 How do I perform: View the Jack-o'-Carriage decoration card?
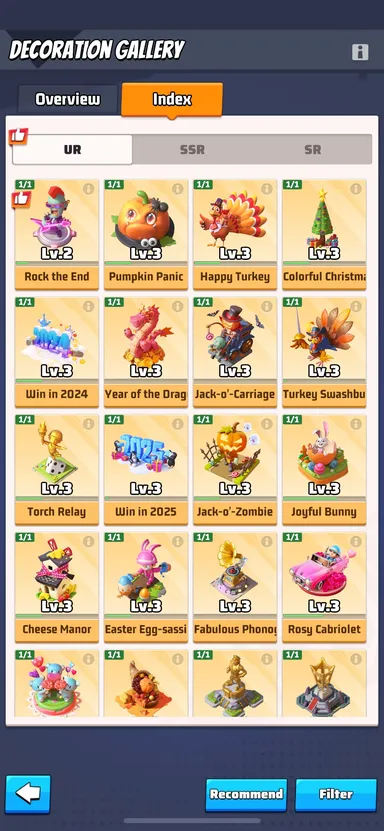[235, 352]
